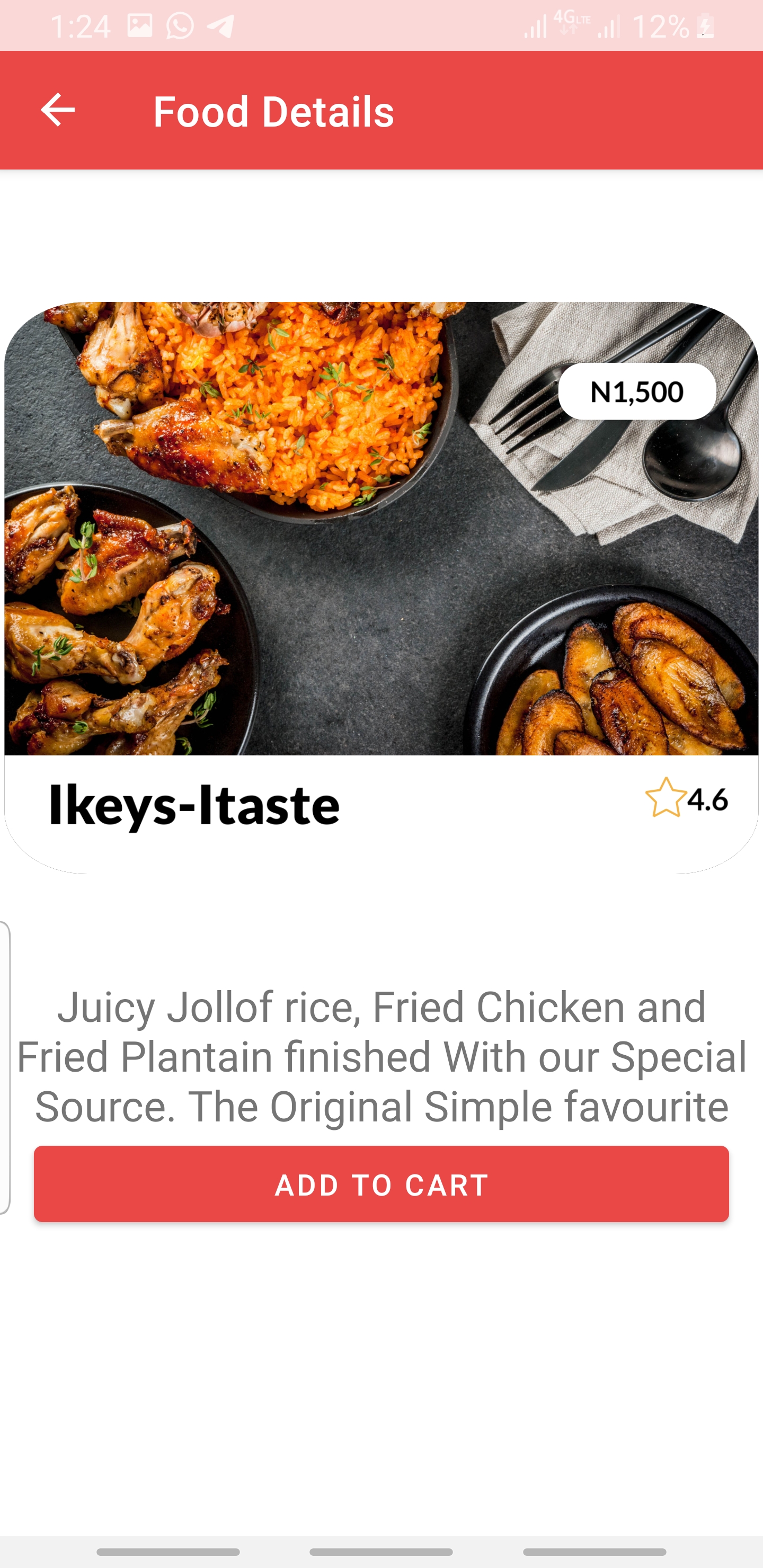Add Ikeys-Itaste to cart
This screenshot has height=1568, width=763.
381,1184
